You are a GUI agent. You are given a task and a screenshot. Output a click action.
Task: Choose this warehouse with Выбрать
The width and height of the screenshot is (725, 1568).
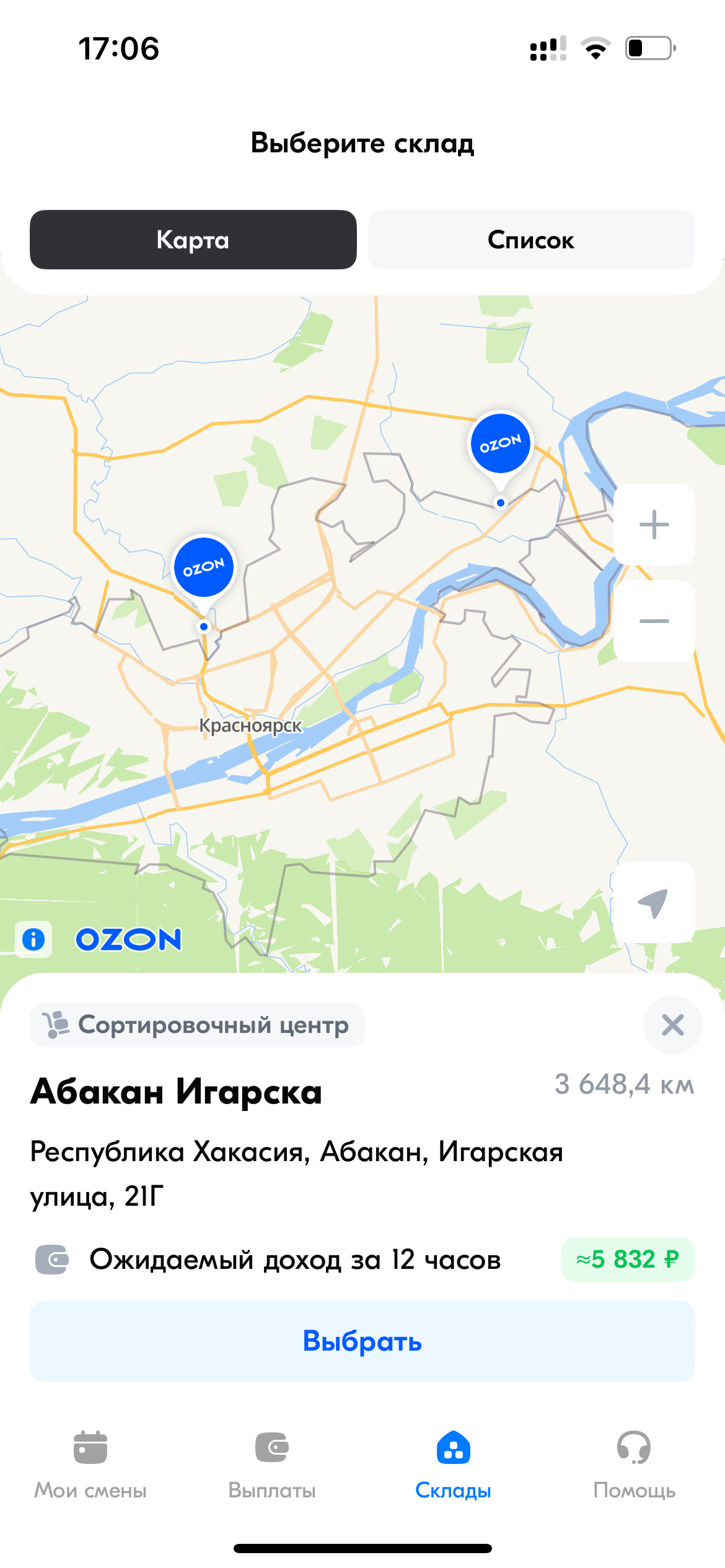coord(362,1341)
